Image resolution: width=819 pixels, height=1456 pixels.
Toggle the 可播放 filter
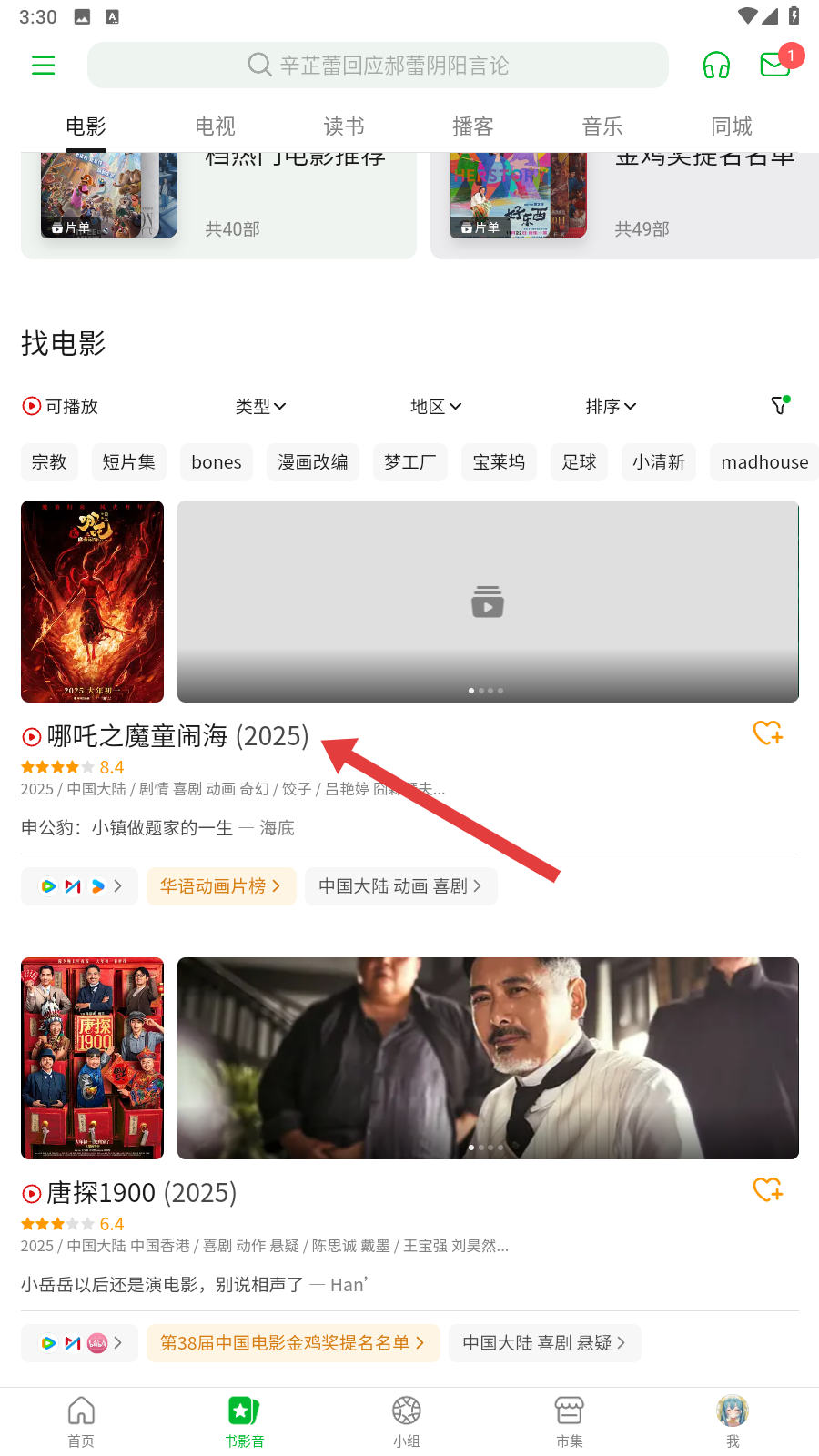[x=60, y=407]
